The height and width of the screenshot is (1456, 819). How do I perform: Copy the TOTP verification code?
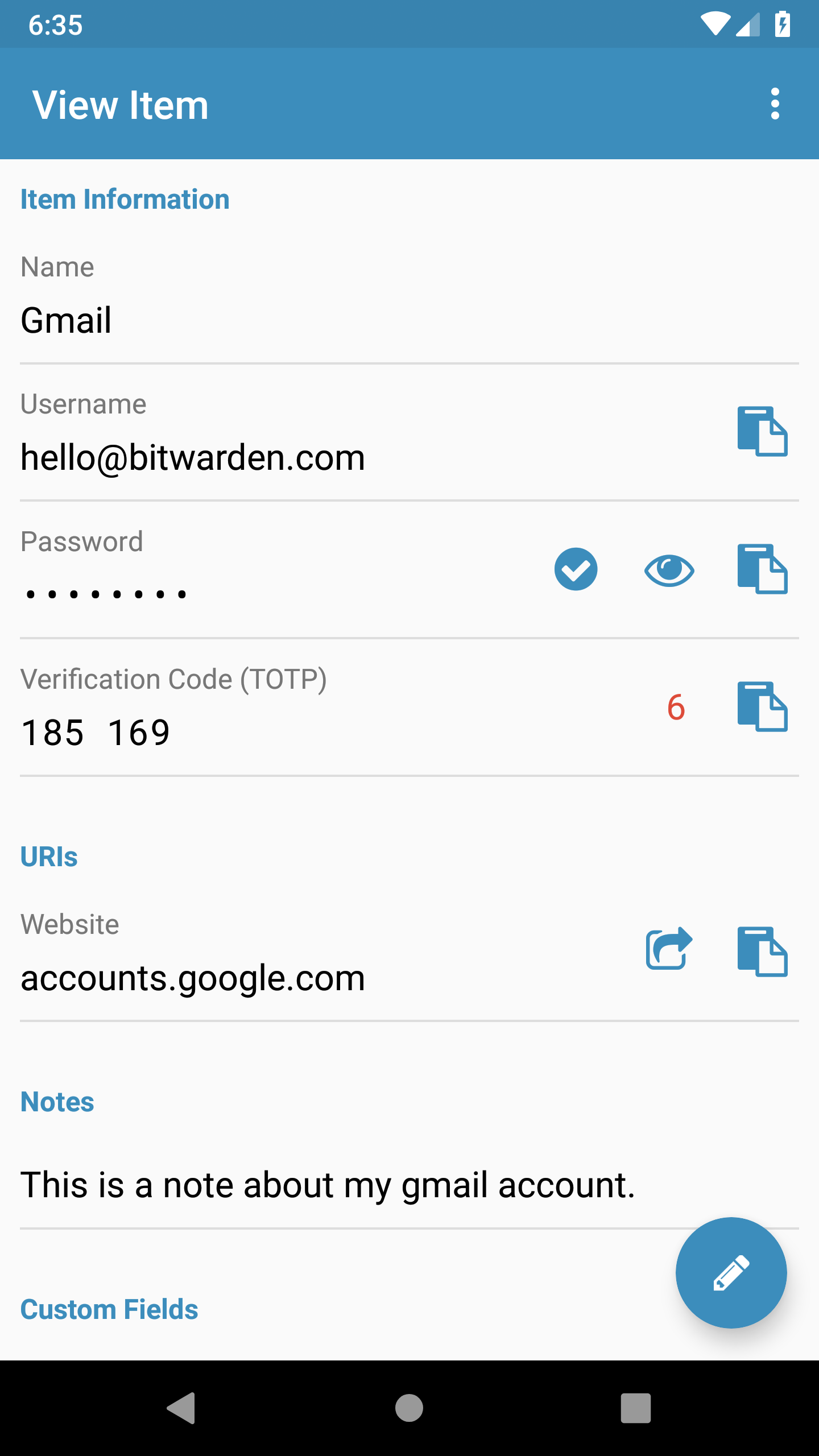[x=762, y=706]
